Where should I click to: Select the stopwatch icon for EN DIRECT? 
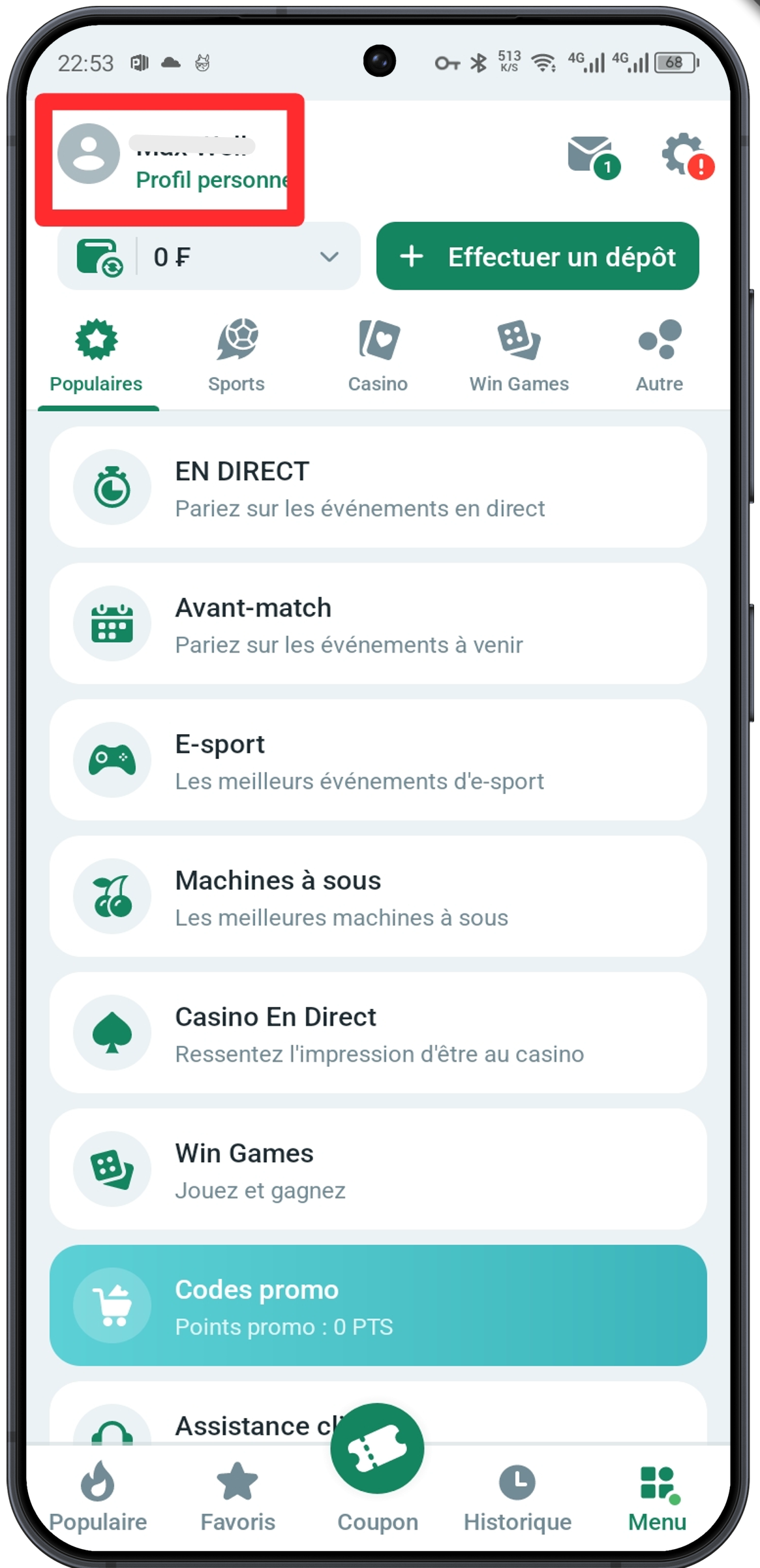[112, 487]
